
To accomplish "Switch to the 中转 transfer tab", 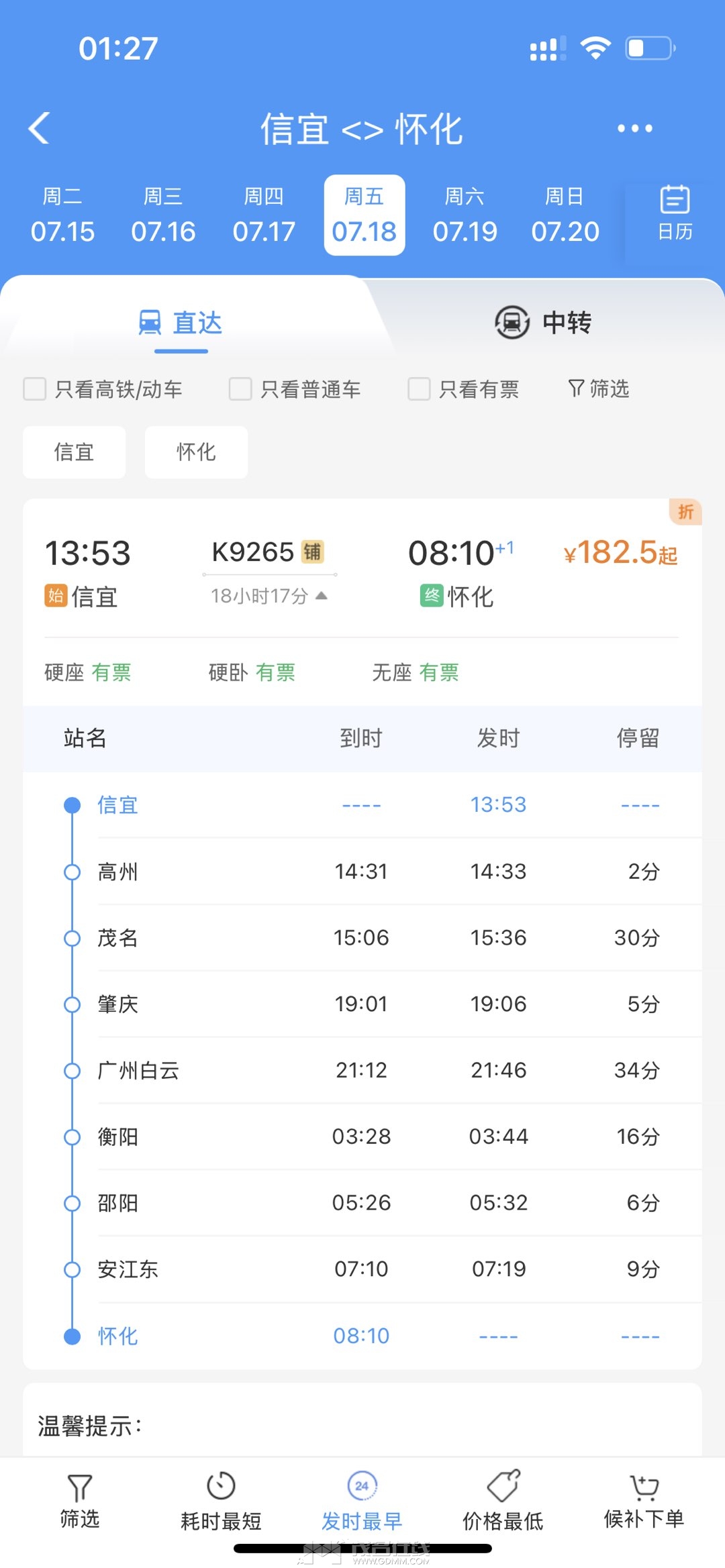I will click(x=544, y=323).
